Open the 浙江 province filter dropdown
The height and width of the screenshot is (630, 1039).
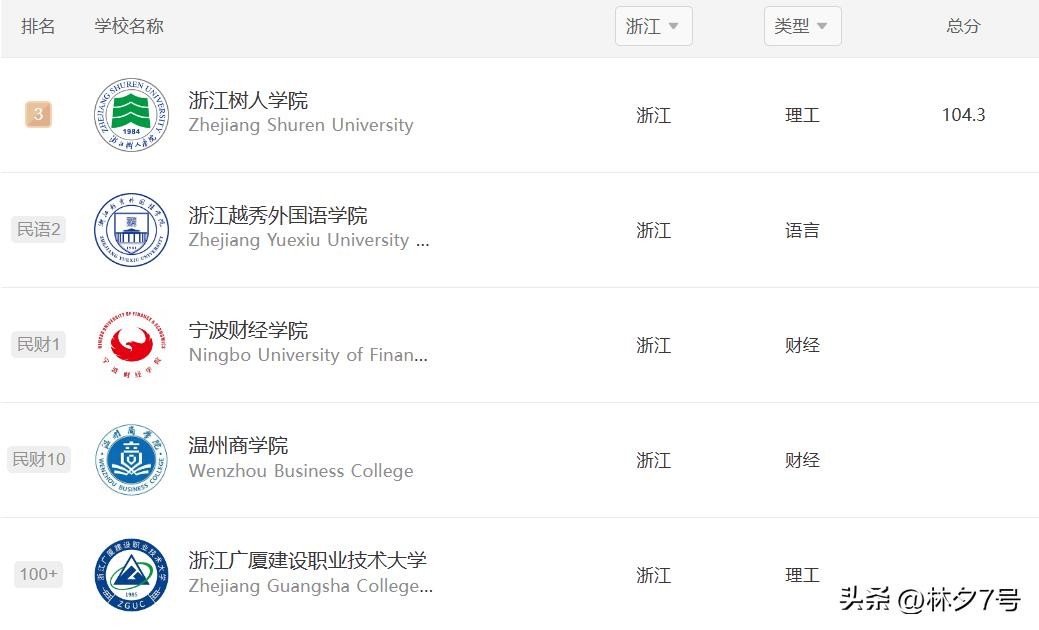point(653,27)
